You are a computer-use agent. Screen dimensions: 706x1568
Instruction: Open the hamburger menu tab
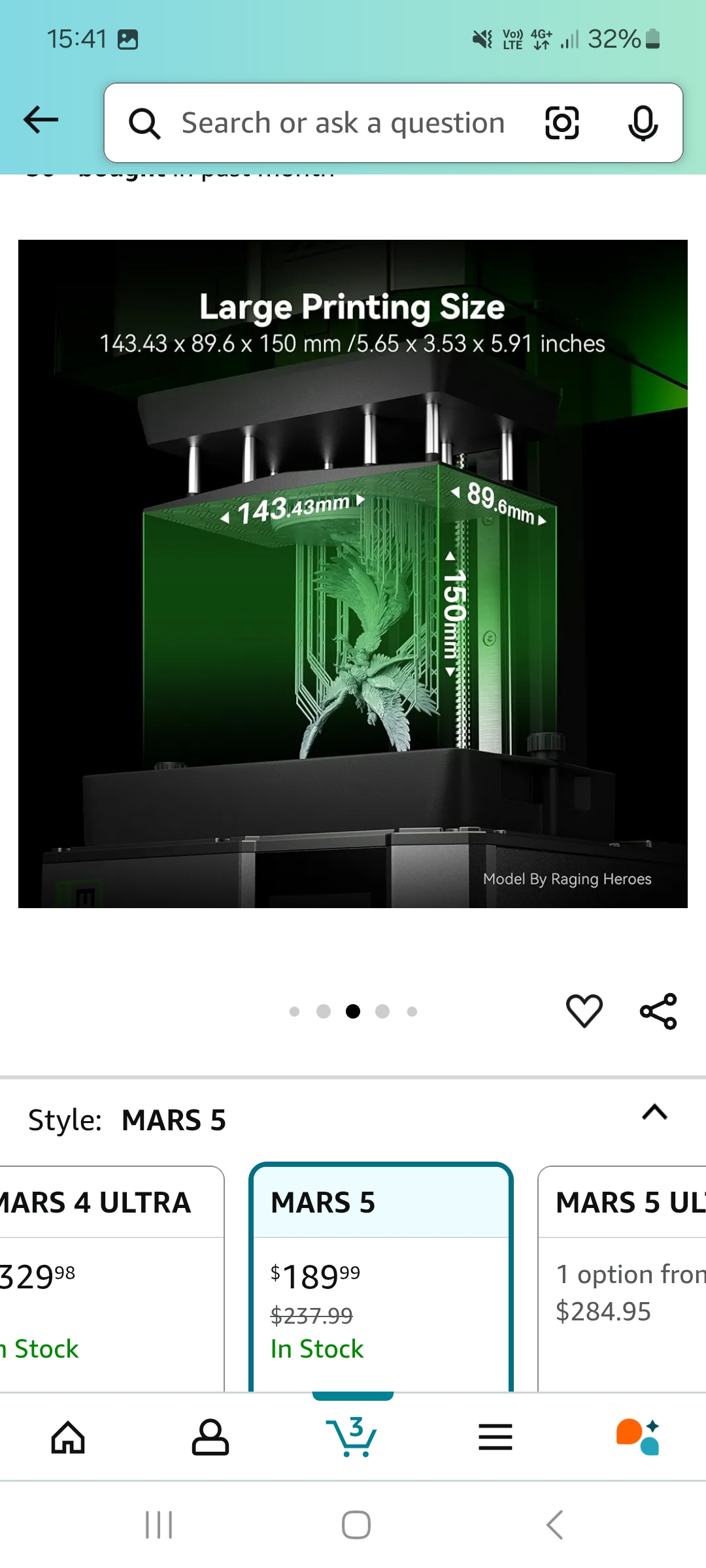pyautogui.click(x=495, y=1437)
